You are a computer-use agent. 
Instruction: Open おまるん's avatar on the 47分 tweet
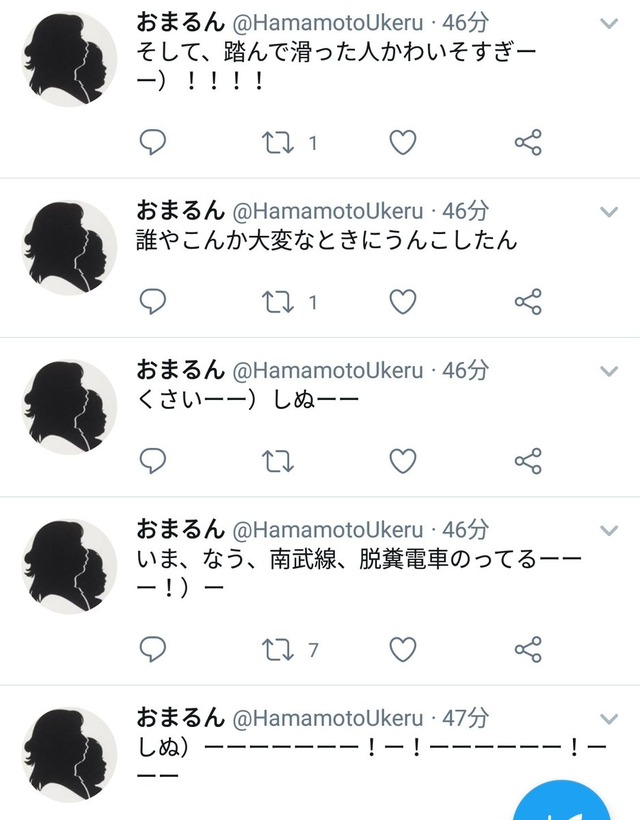tap(69, 754)
